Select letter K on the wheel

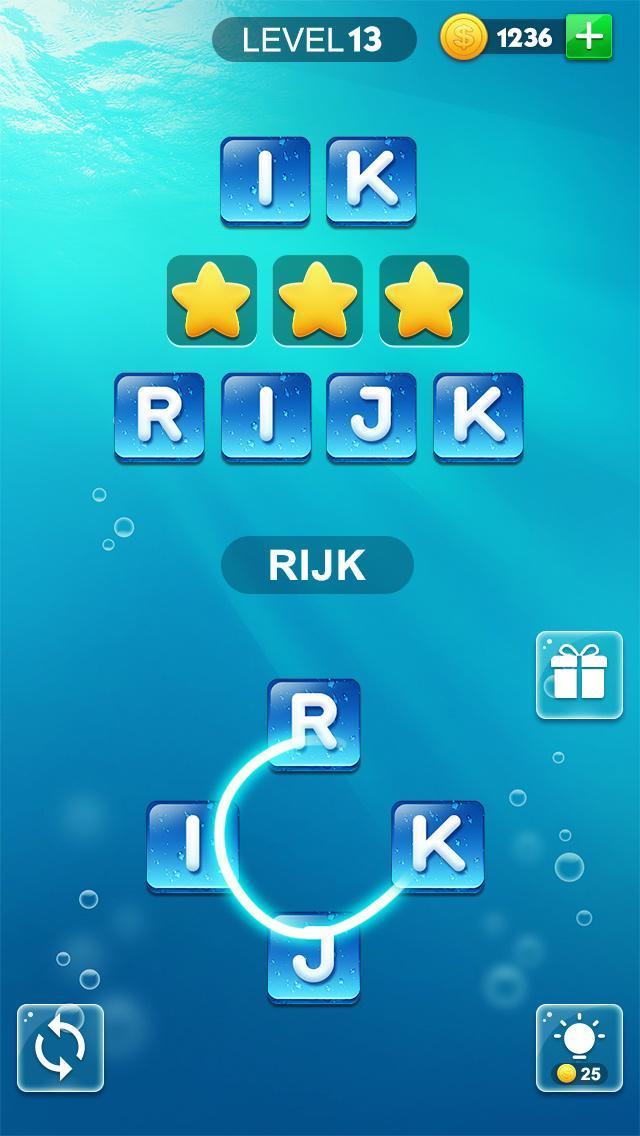tap(438, 845)
